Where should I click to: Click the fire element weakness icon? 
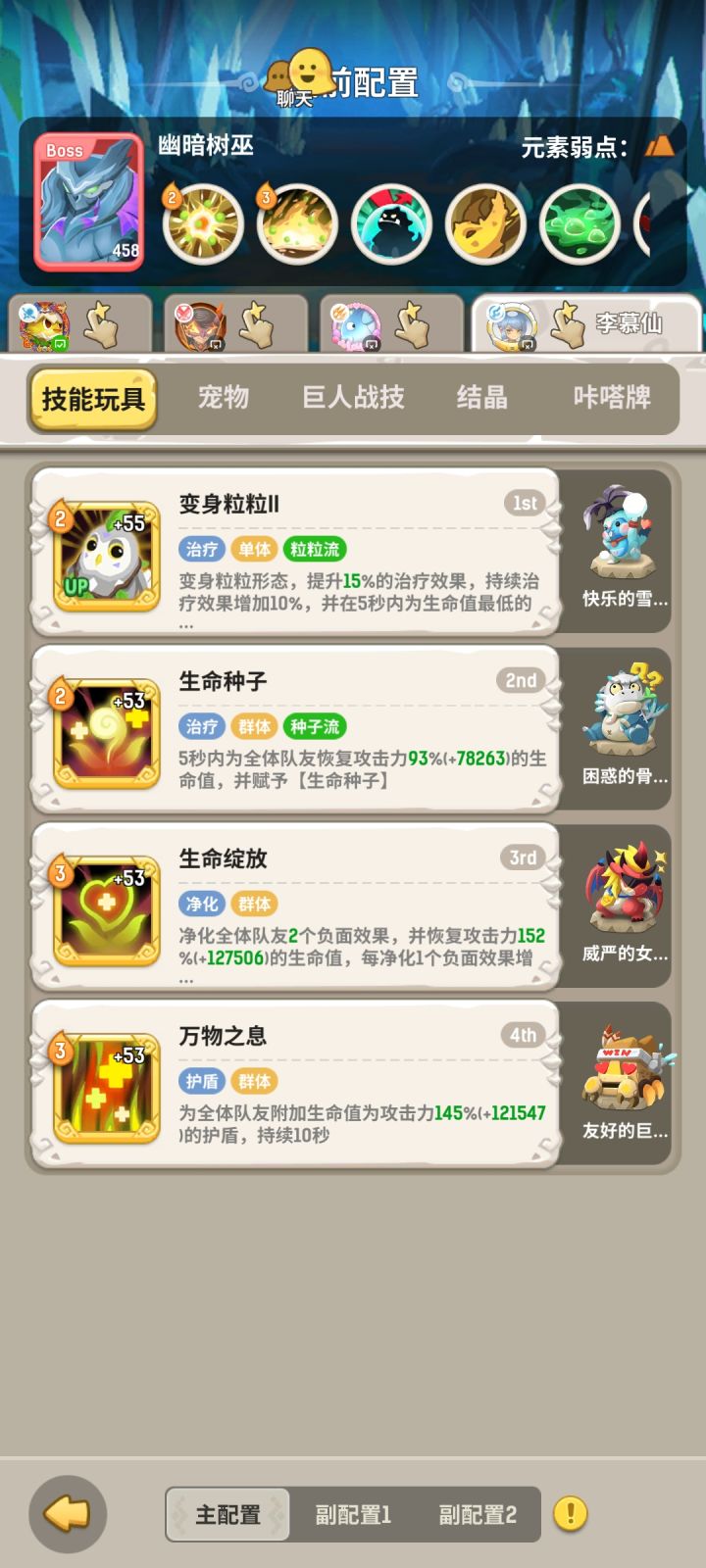[659, 145]
